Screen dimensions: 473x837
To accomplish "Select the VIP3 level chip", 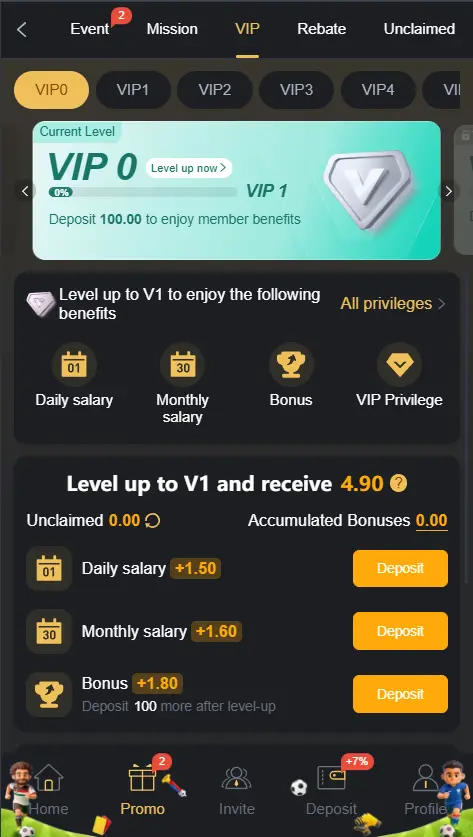I will point(296,90).
